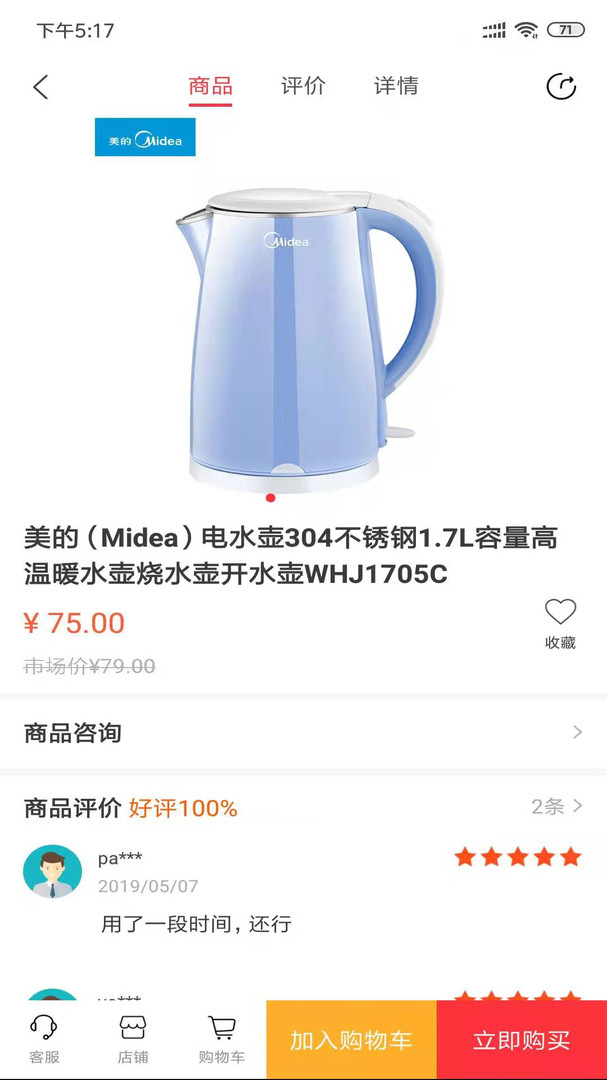The height and width of the screenshot is (1080, 607).
Task: Switch to the 评价 tab
Action: (x=303, y=87)
